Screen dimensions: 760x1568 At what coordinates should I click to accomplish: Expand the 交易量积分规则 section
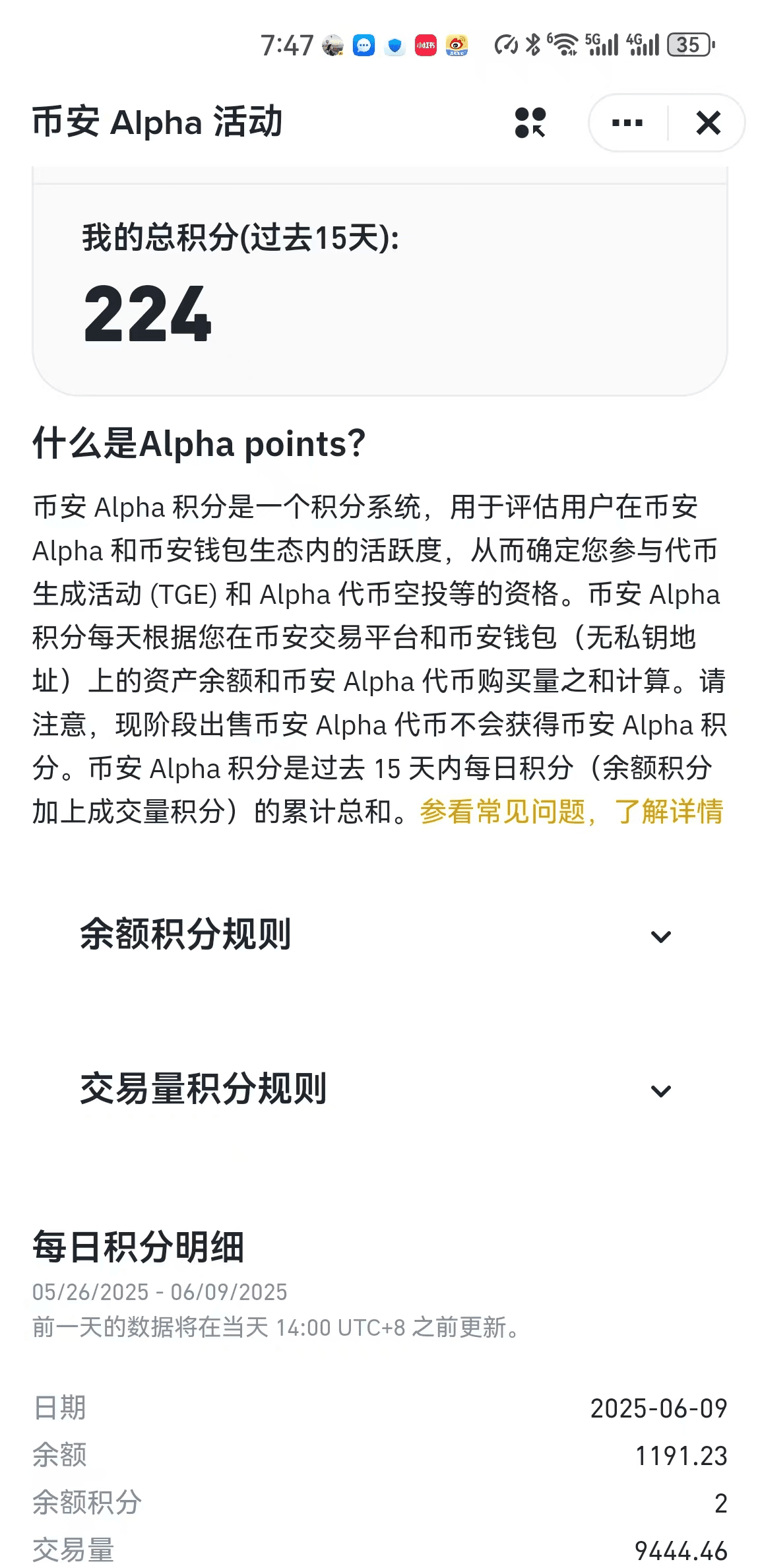click(x=379, y=1090)
